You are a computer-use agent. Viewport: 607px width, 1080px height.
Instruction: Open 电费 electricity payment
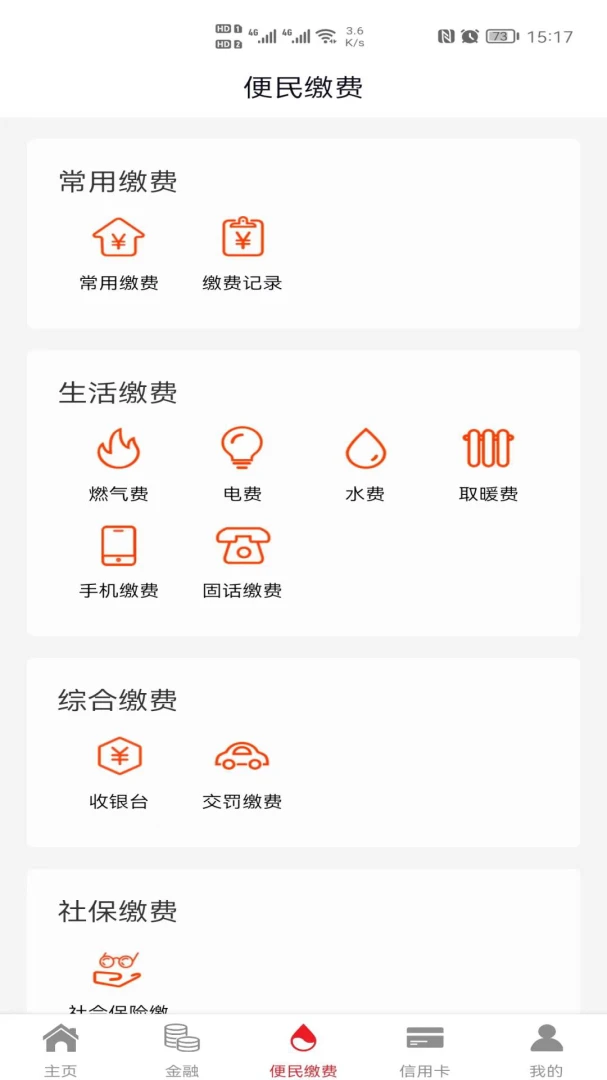point(242,464)
